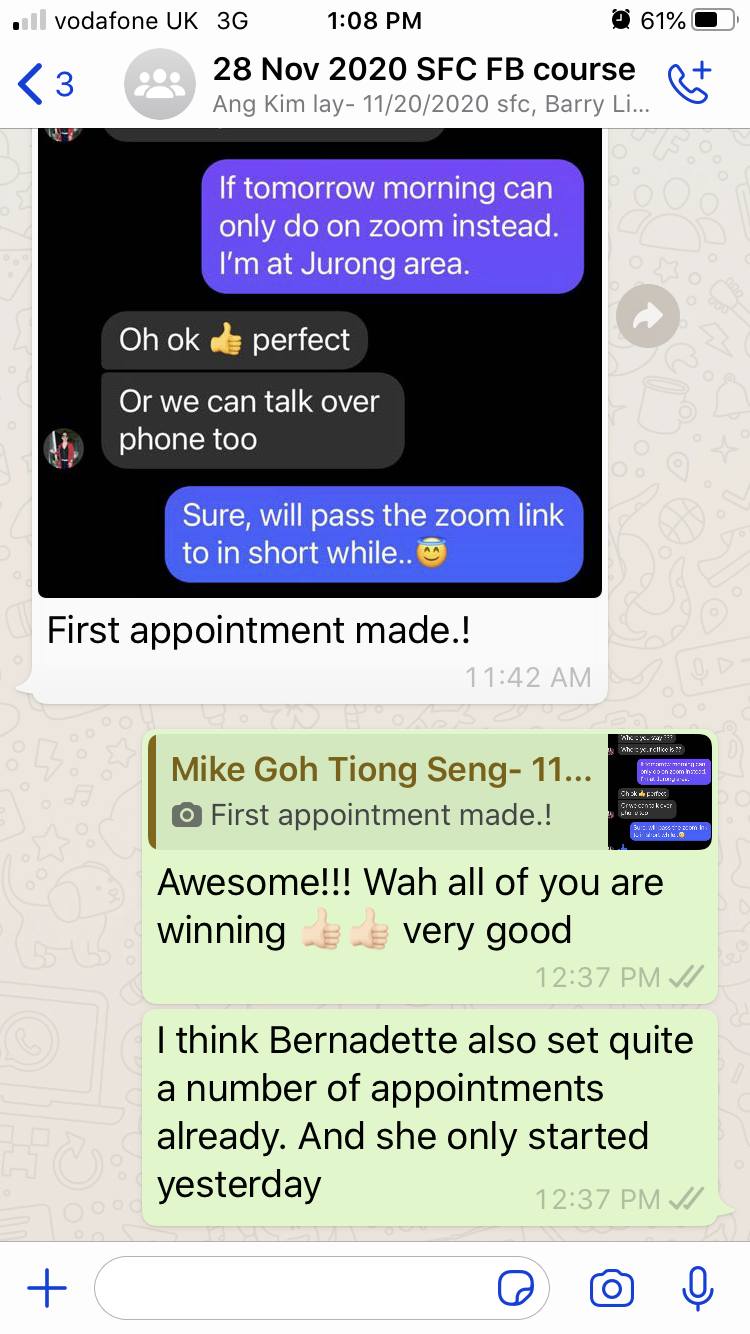
Task: Start a group call
Action: click(688, 83)
